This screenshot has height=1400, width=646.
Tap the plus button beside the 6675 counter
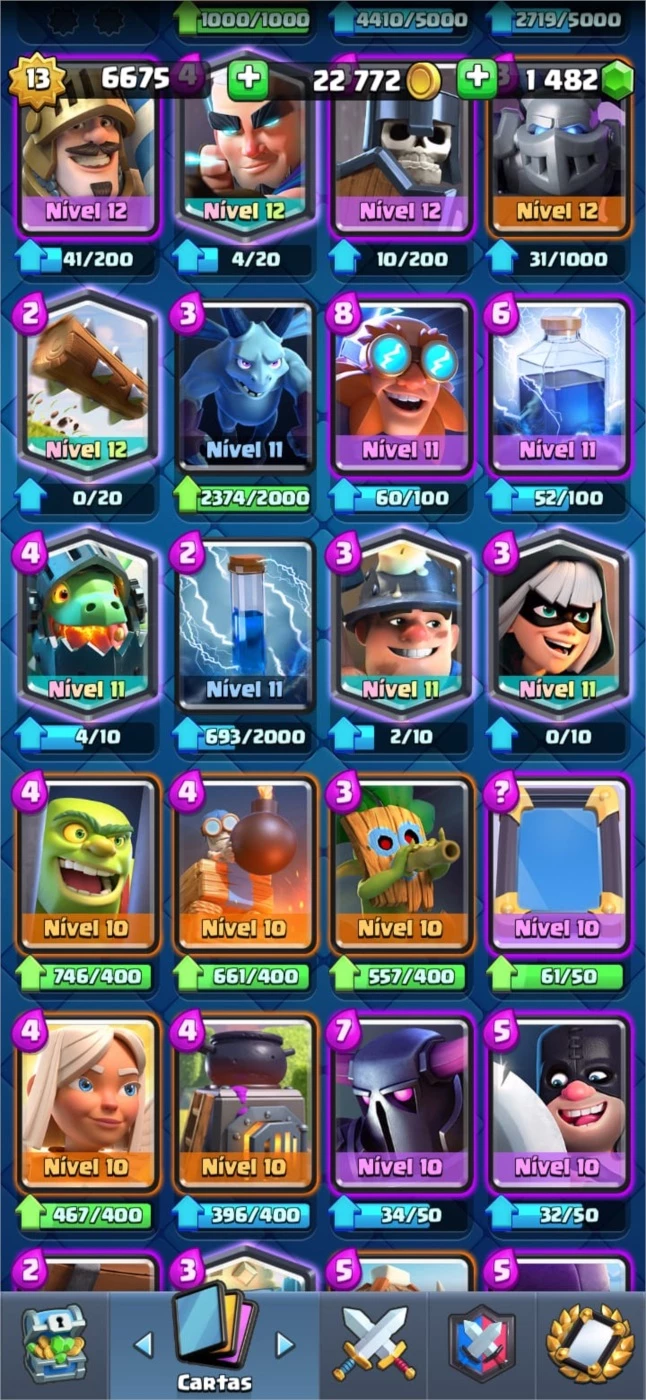coord(248,79)
